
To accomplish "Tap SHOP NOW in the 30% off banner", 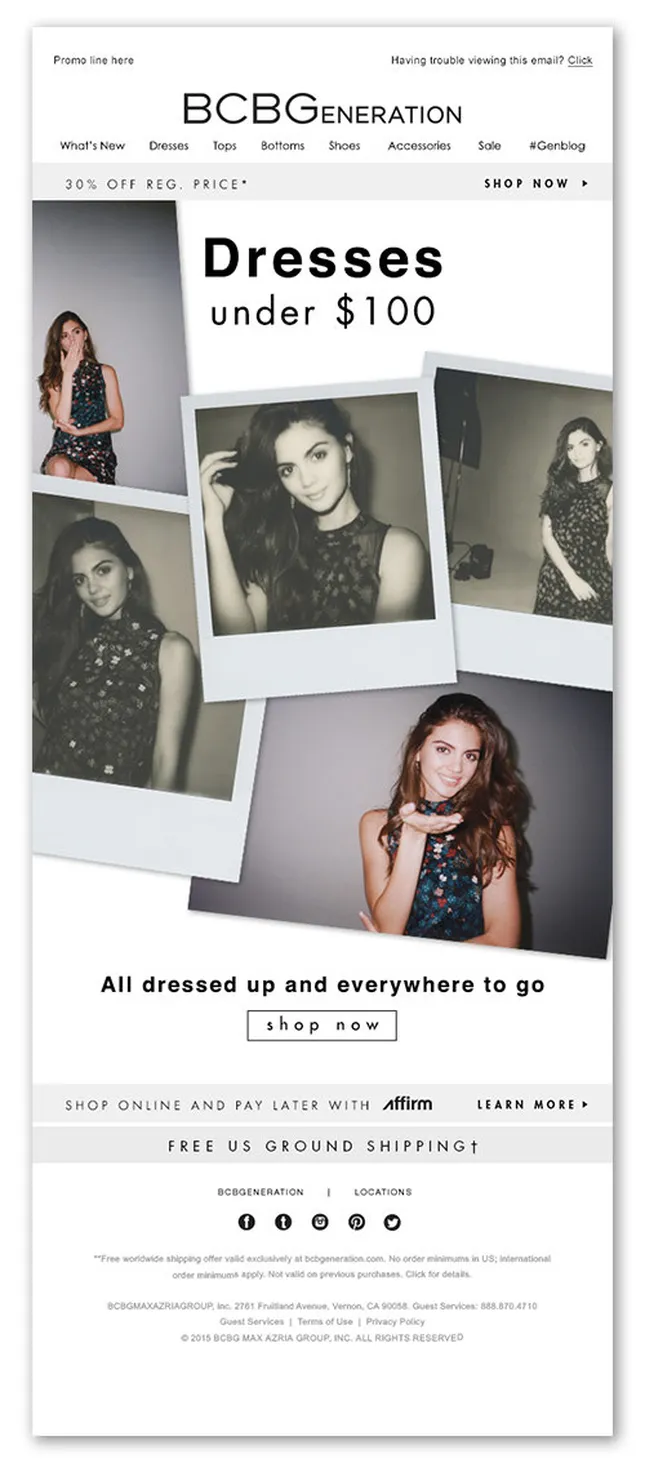I will pyautogui.click(x=536, y=184).
